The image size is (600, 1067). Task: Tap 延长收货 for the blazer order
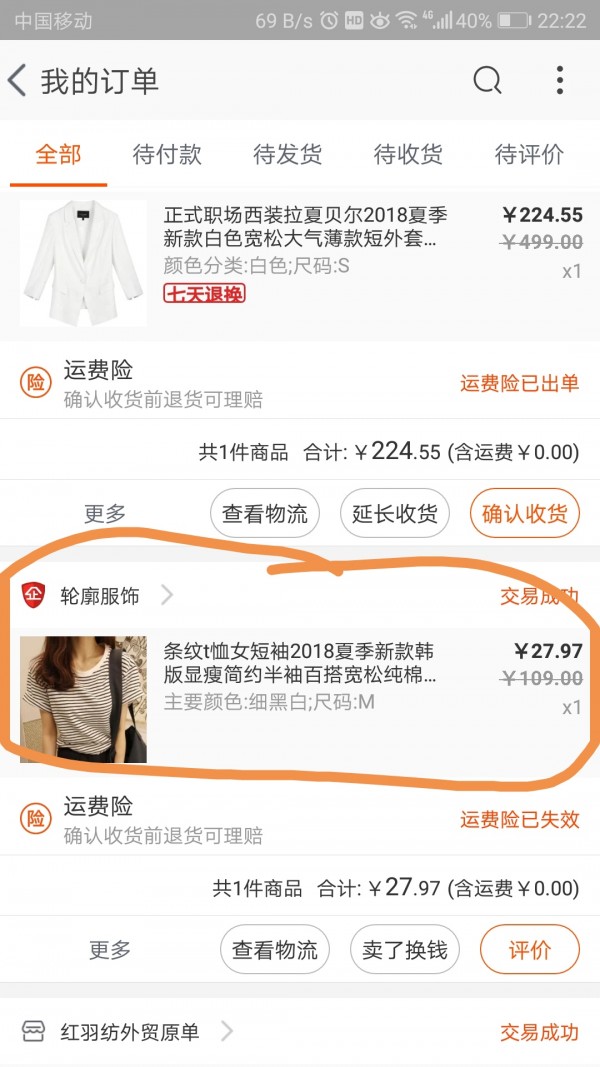point(395,514)
